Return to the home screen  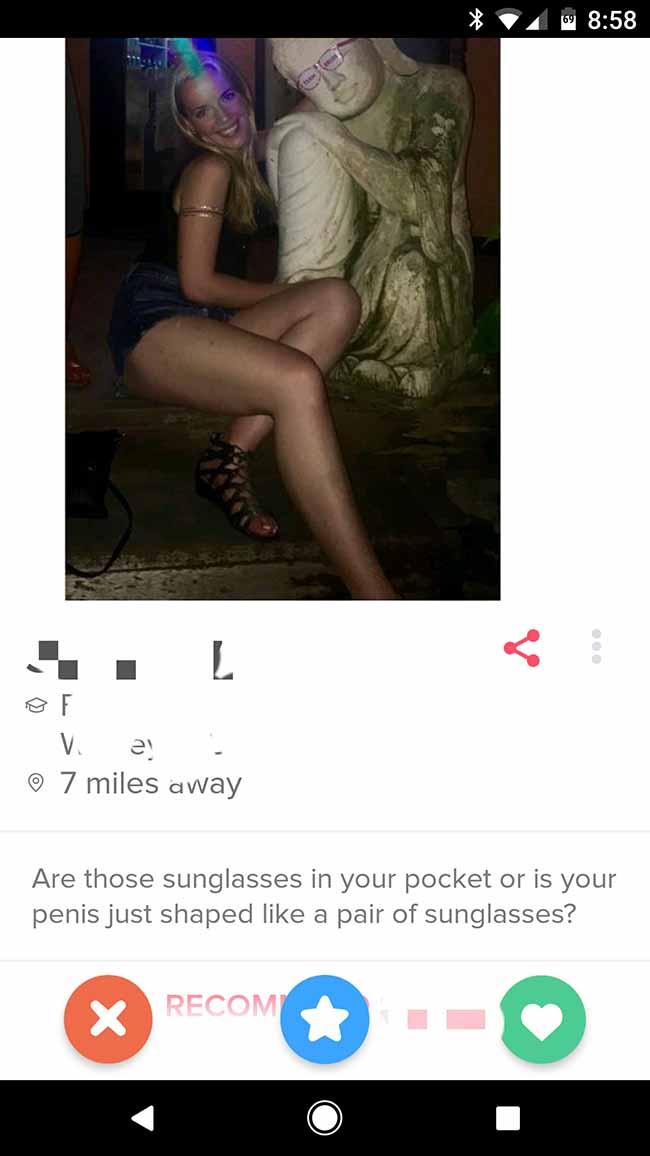(x=324, y=1118)
